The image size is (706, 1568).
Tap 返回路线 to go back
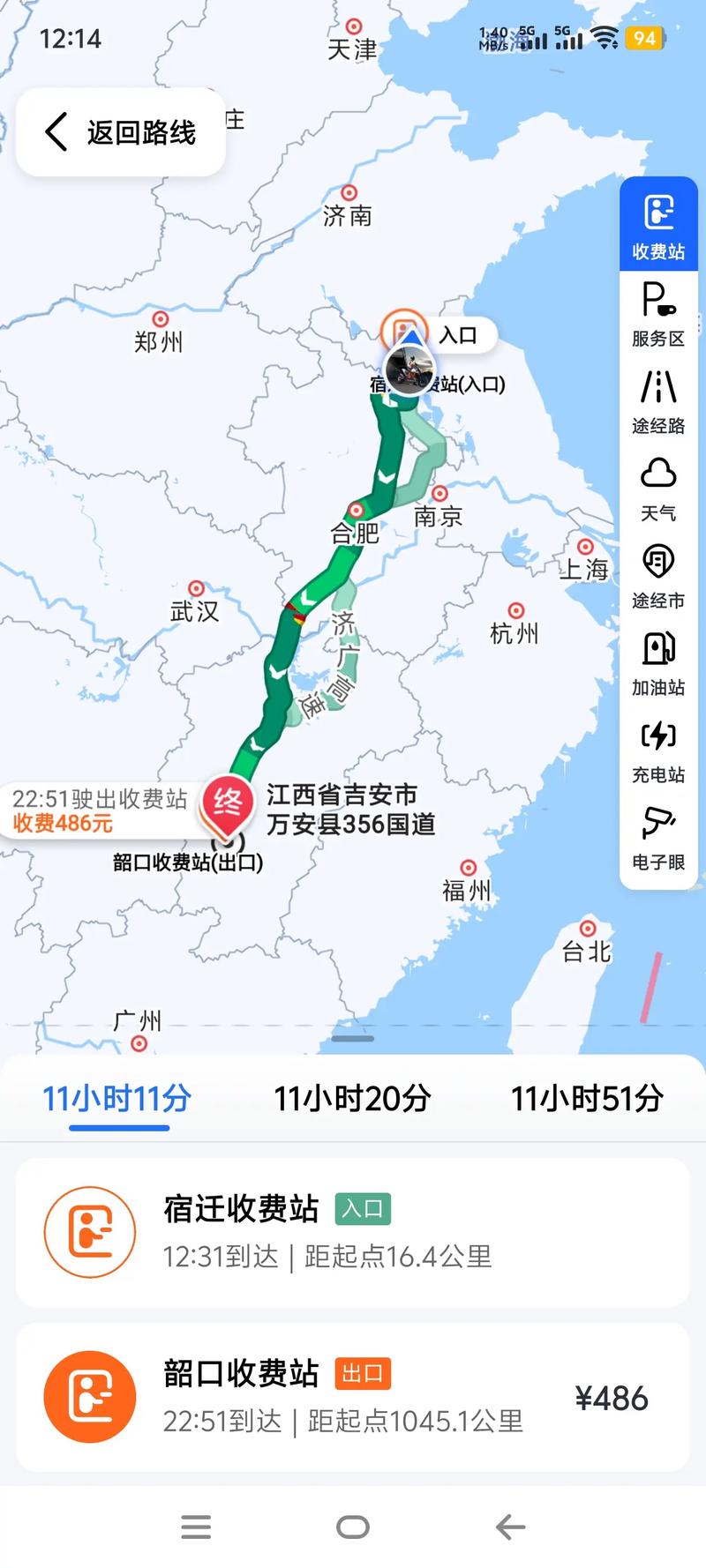[x=120, y=132]
